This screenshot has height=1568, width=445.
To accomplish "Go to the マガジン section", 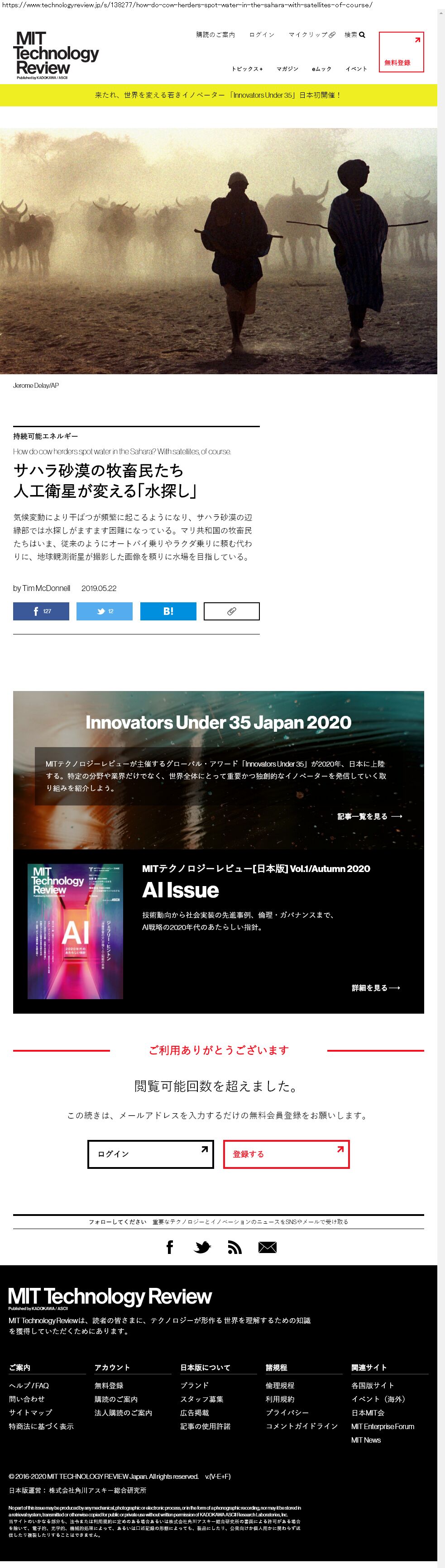I will [287, 69].
